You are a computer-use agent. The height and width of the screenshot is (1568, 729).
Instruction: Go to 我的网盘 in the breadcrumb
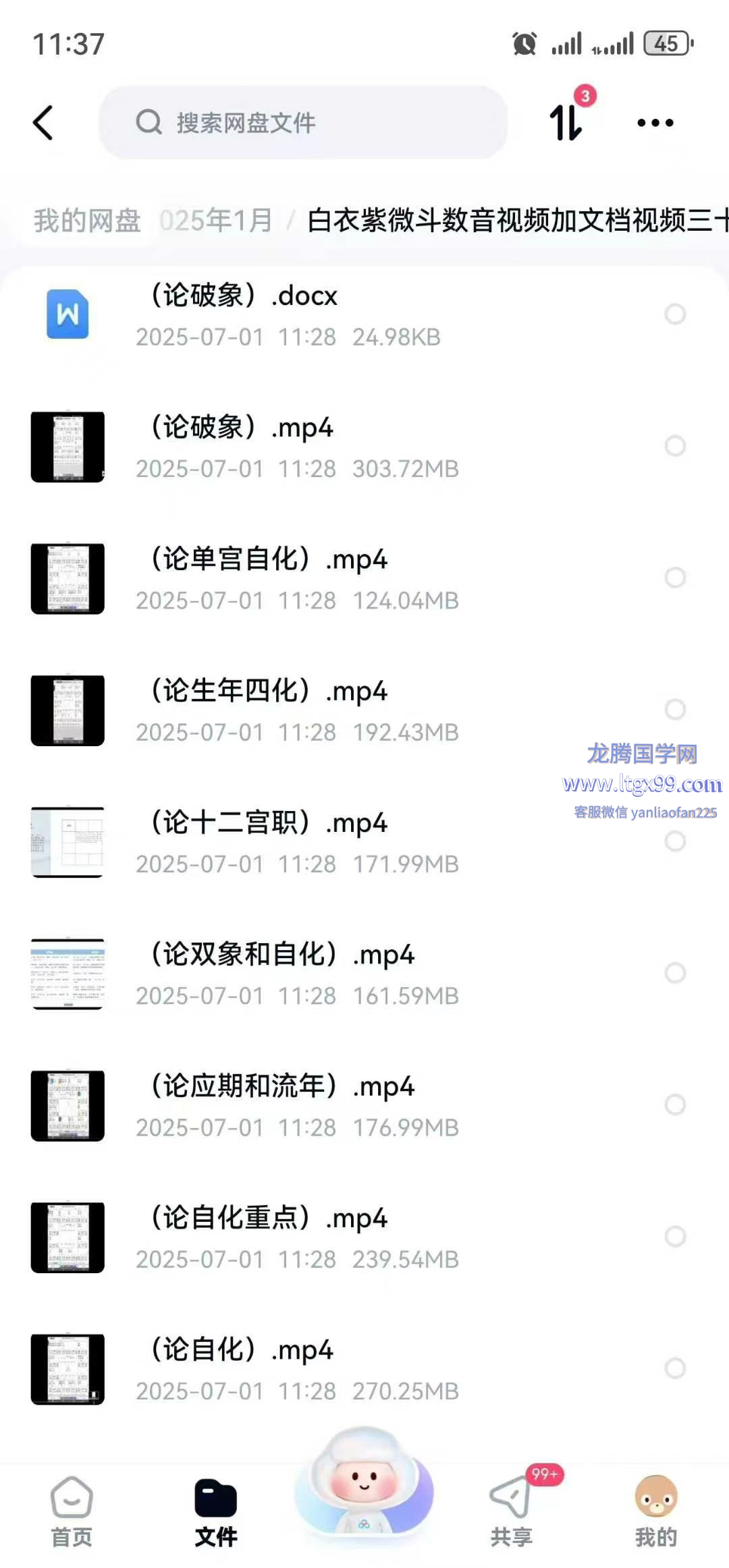(x=87, y=221)
